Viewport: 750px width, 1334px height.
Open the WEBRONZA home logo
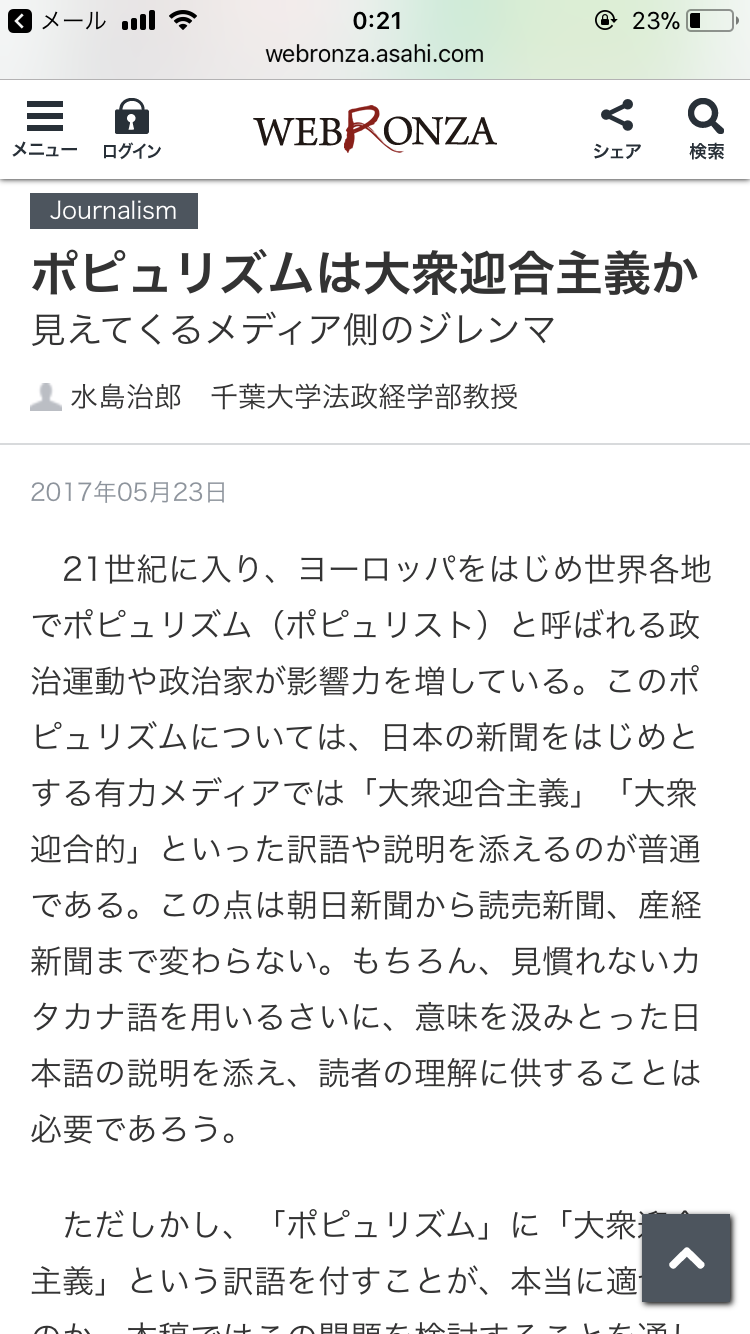click(374, 130)
